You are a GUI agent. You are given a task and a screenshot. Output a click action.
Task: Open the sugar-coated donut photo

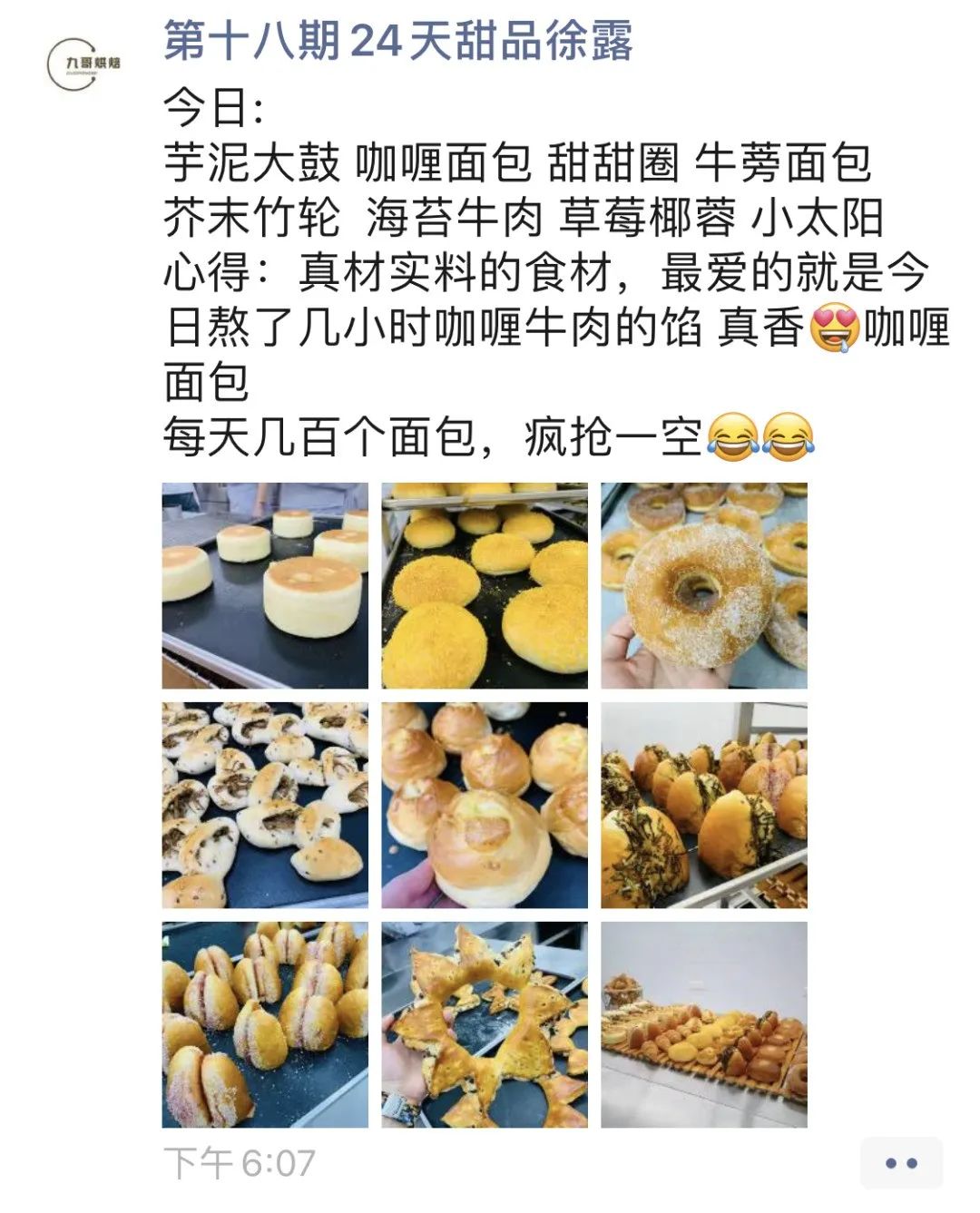[x=703, y=585]
